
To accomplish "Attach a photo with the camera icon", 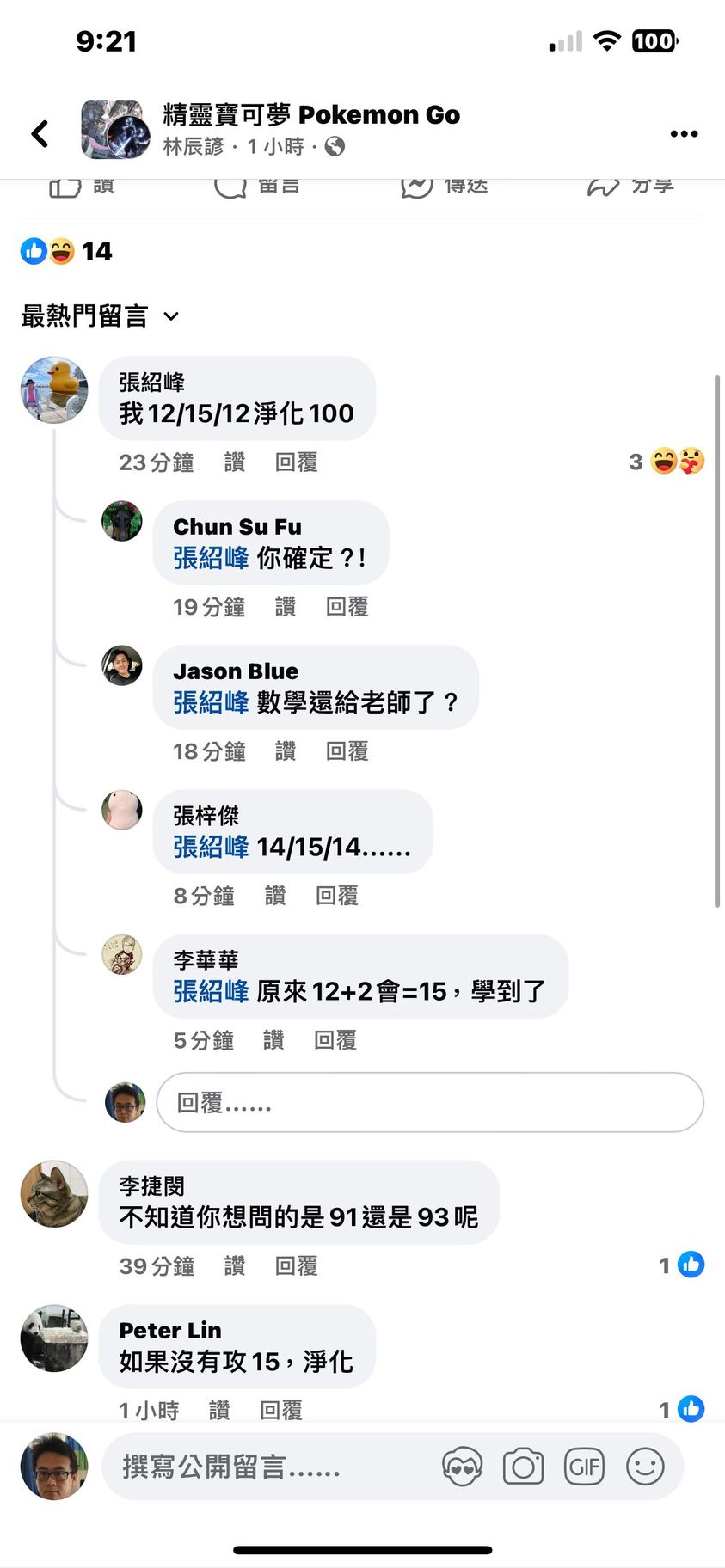I will click(x=523, y=1467).
